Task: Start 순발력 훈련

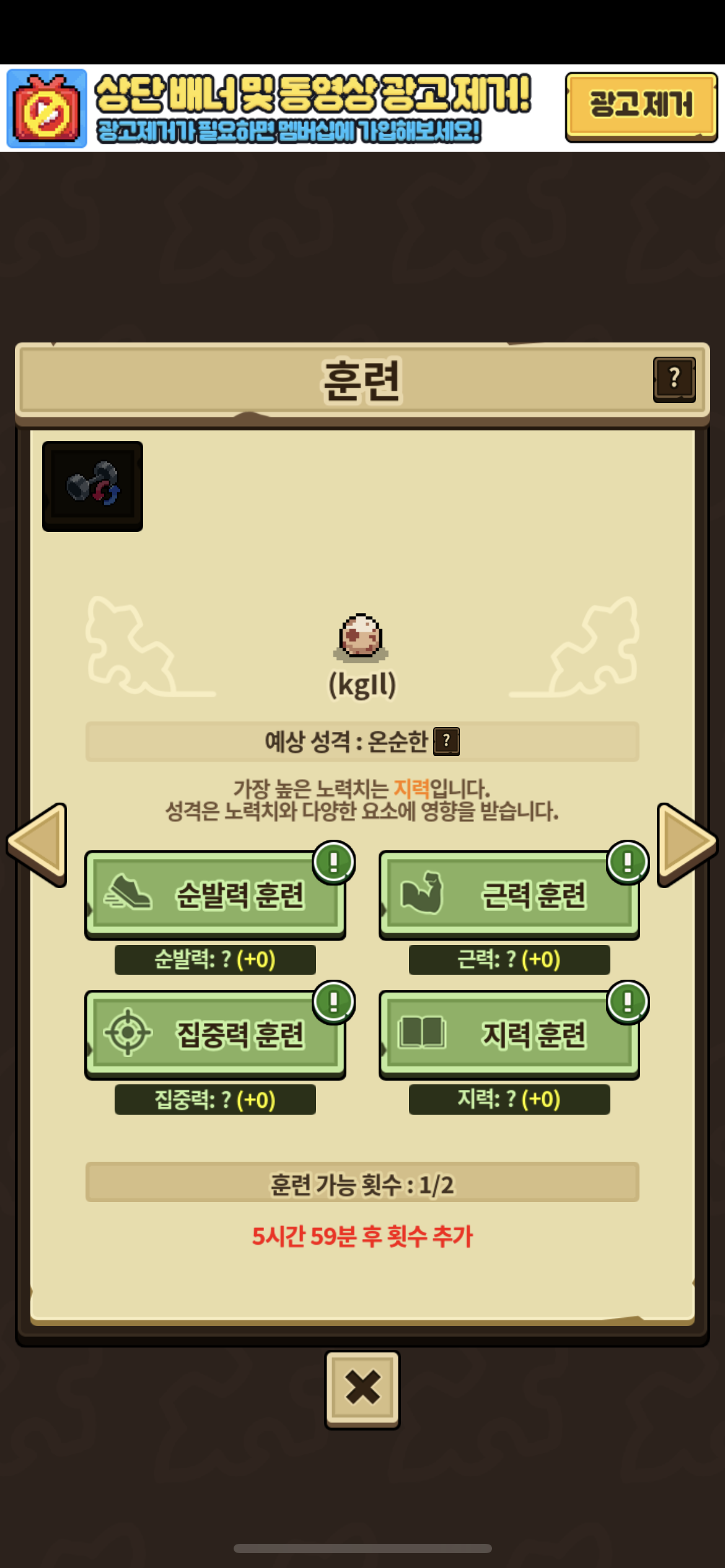Action: point(215,894)
